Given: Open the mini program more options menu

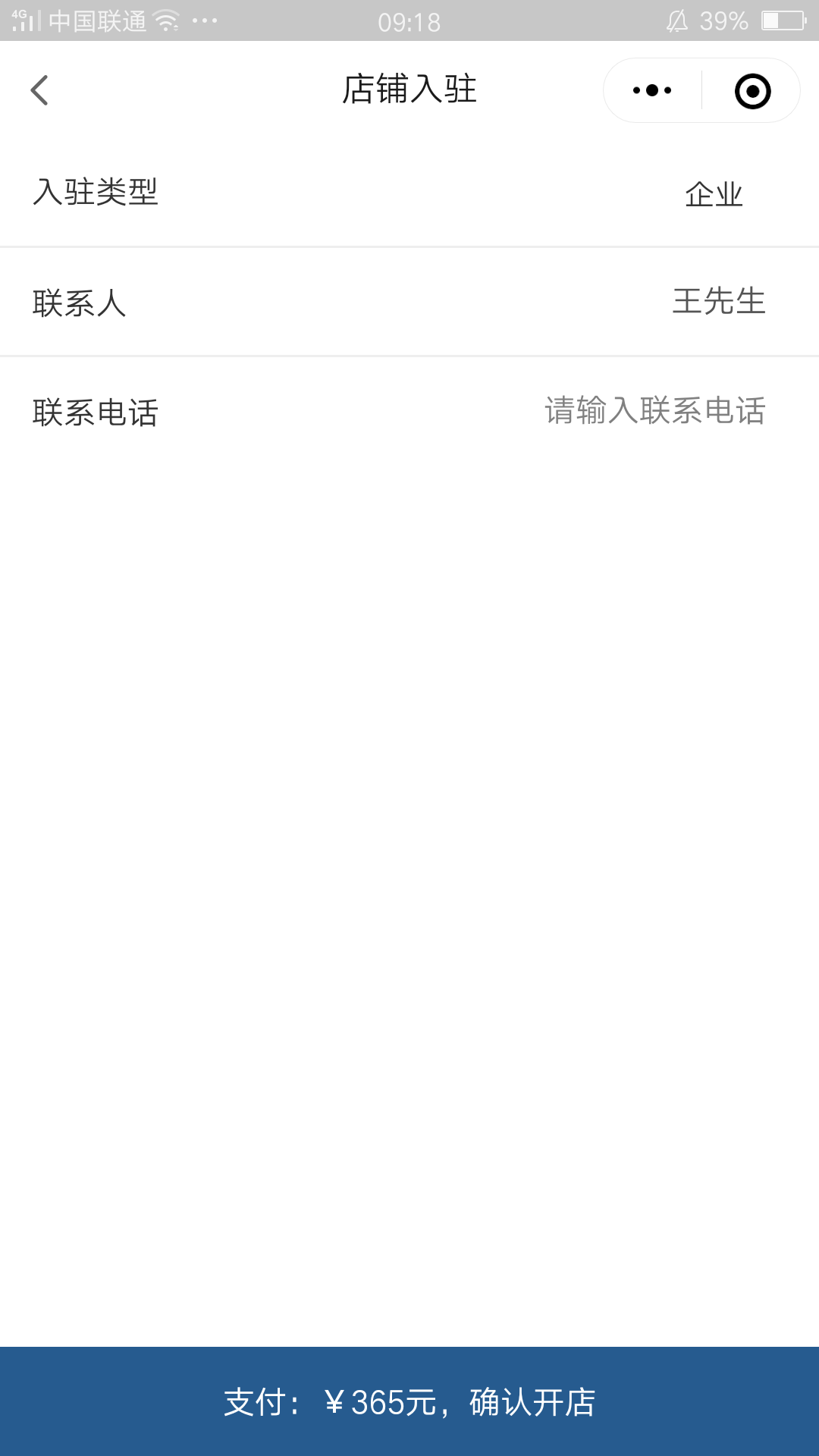Looking at the screenshot, I should click(652, 90).
